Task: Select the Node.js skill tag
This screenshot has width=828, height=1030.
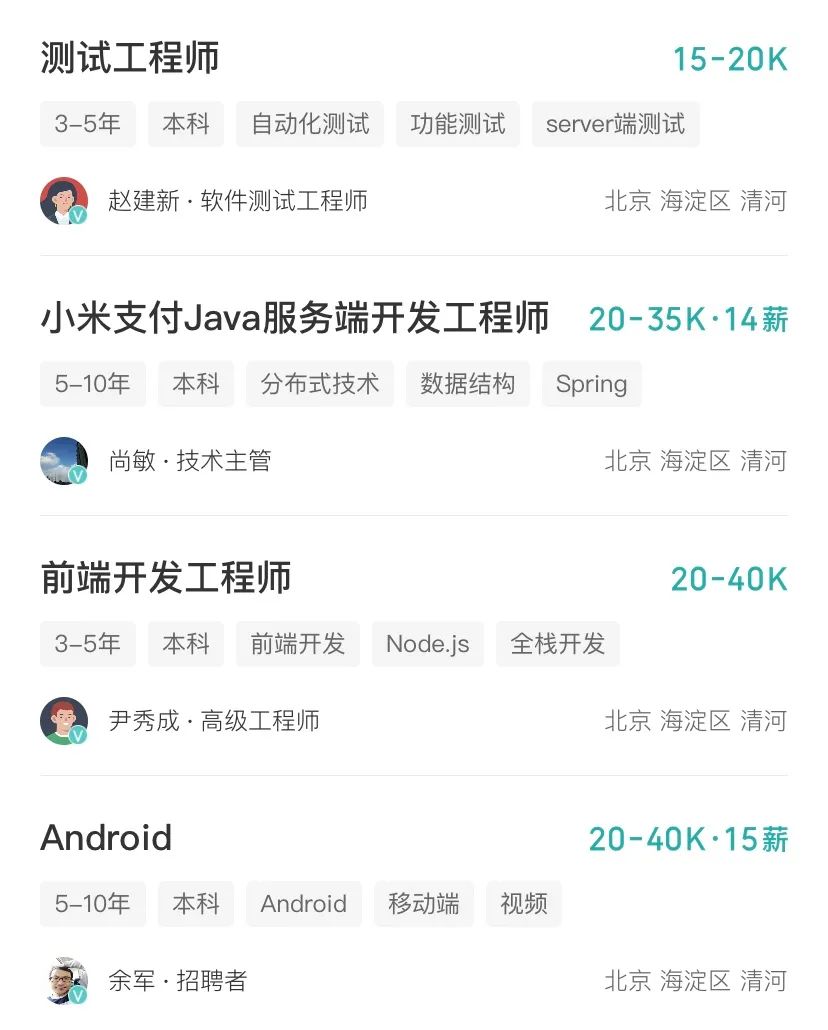Action: (427, 644)
